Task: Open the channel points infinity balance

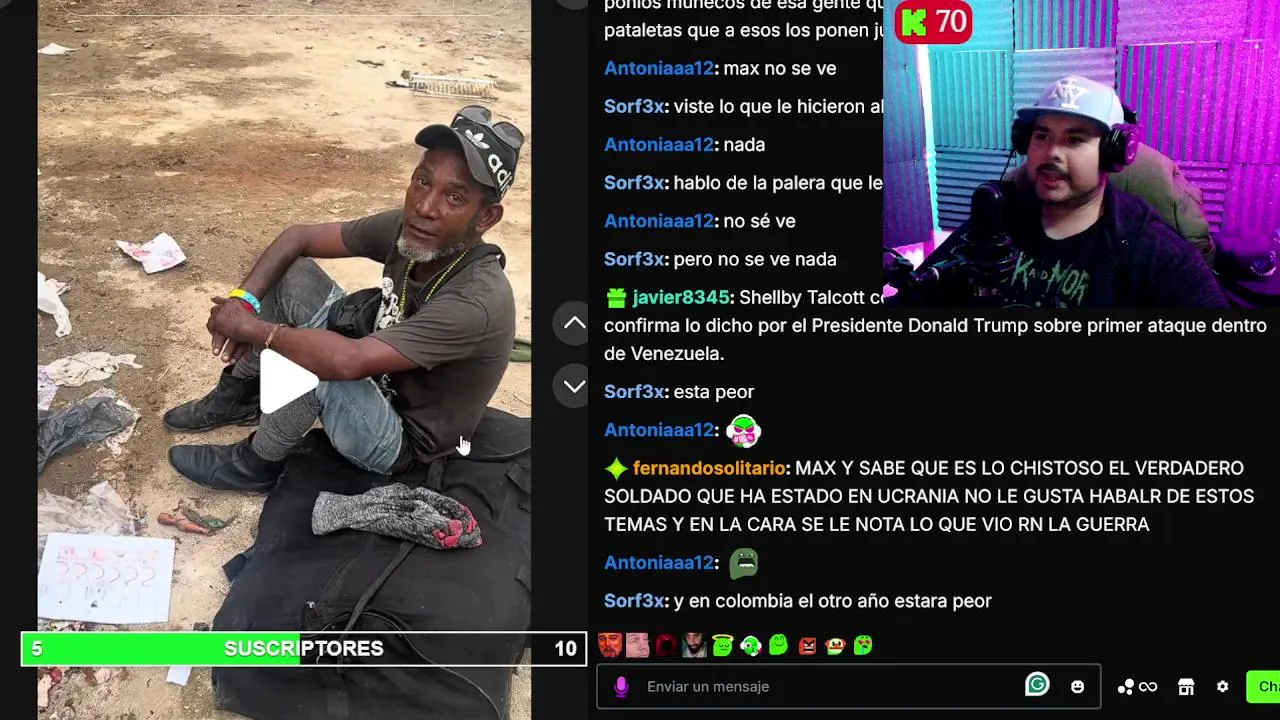Action: point(1137,687)
